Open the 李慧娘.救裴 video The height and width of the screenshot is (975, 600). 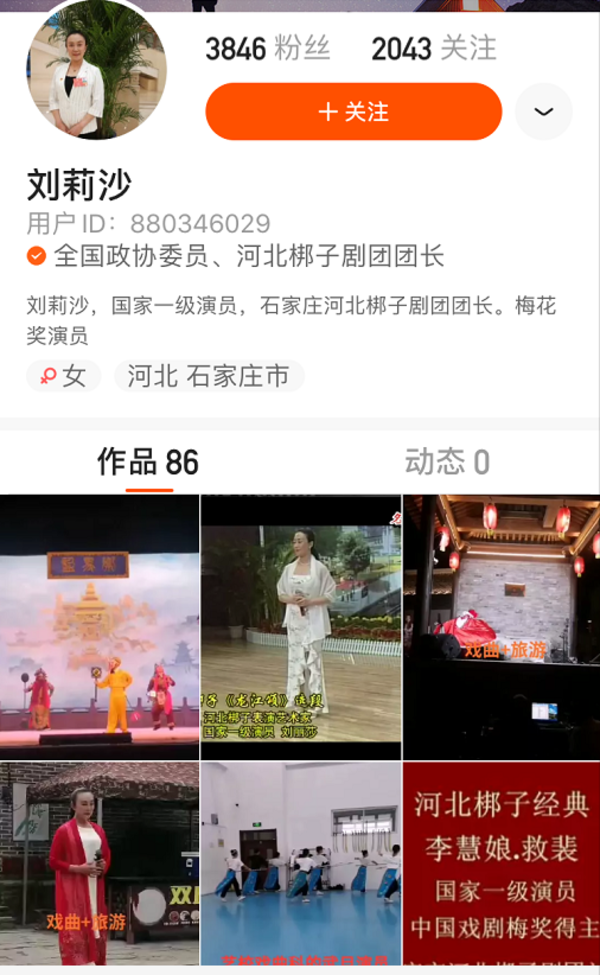point(501,865)
